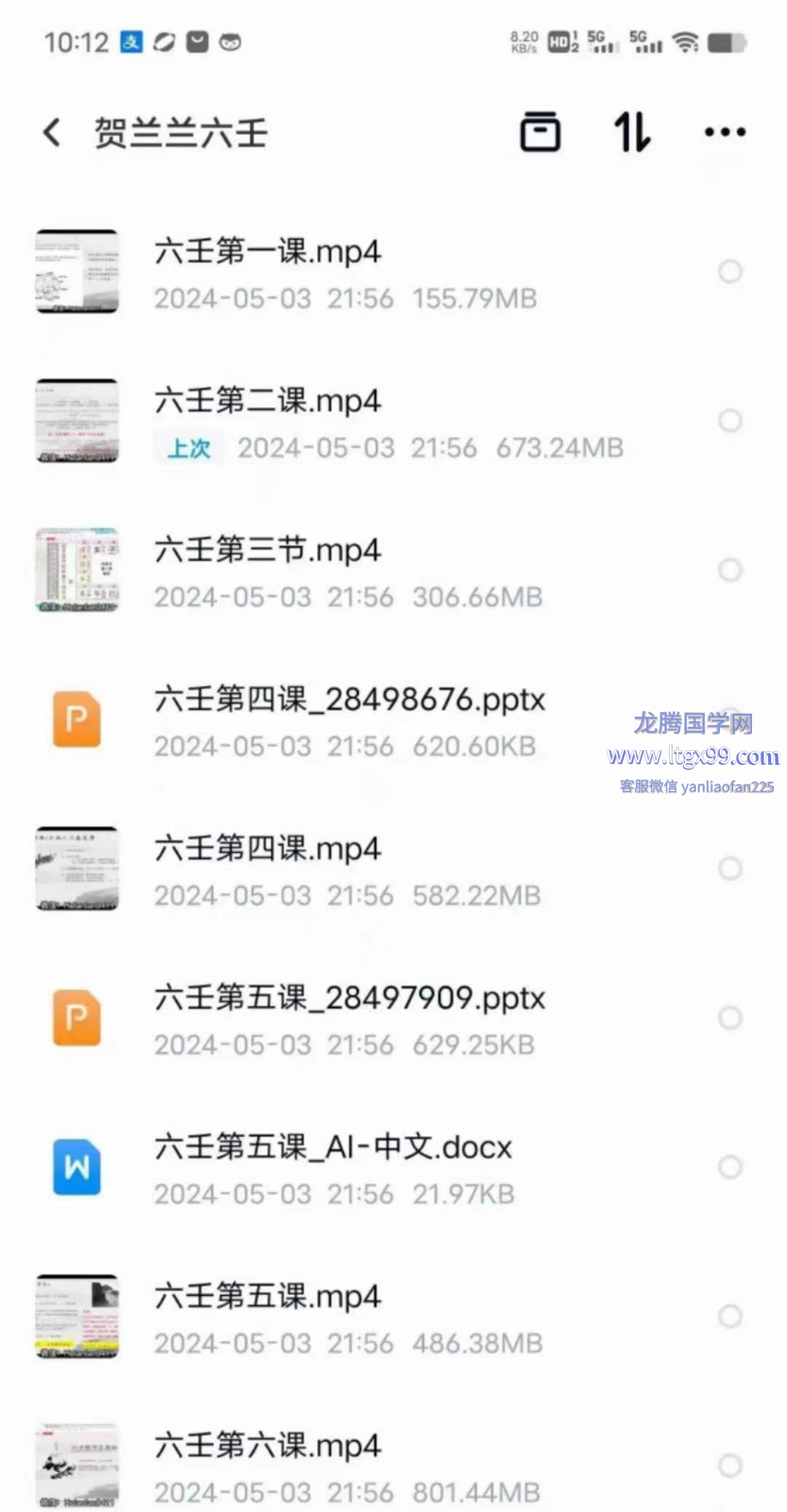
Task: Tick the circle beside 六壬第六课.mp4
Action: click(730, 1466)
